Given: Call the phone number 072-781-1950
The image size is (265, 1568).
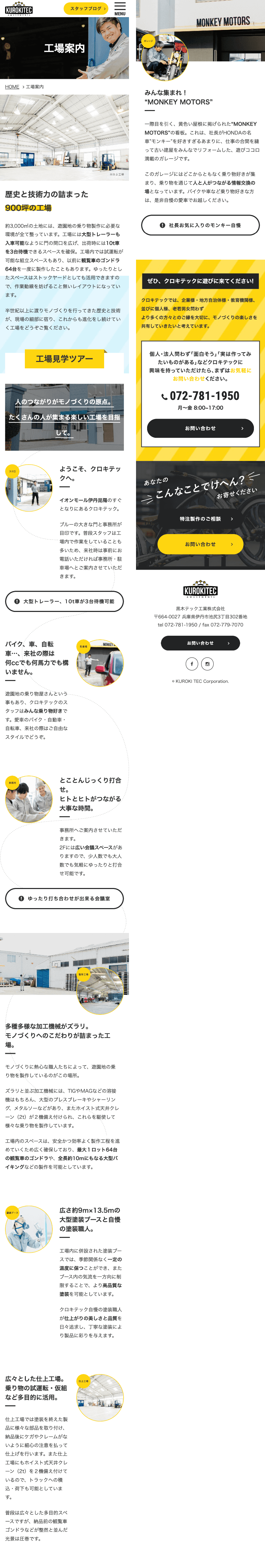Looking at the screenshot, I should 201,396.
